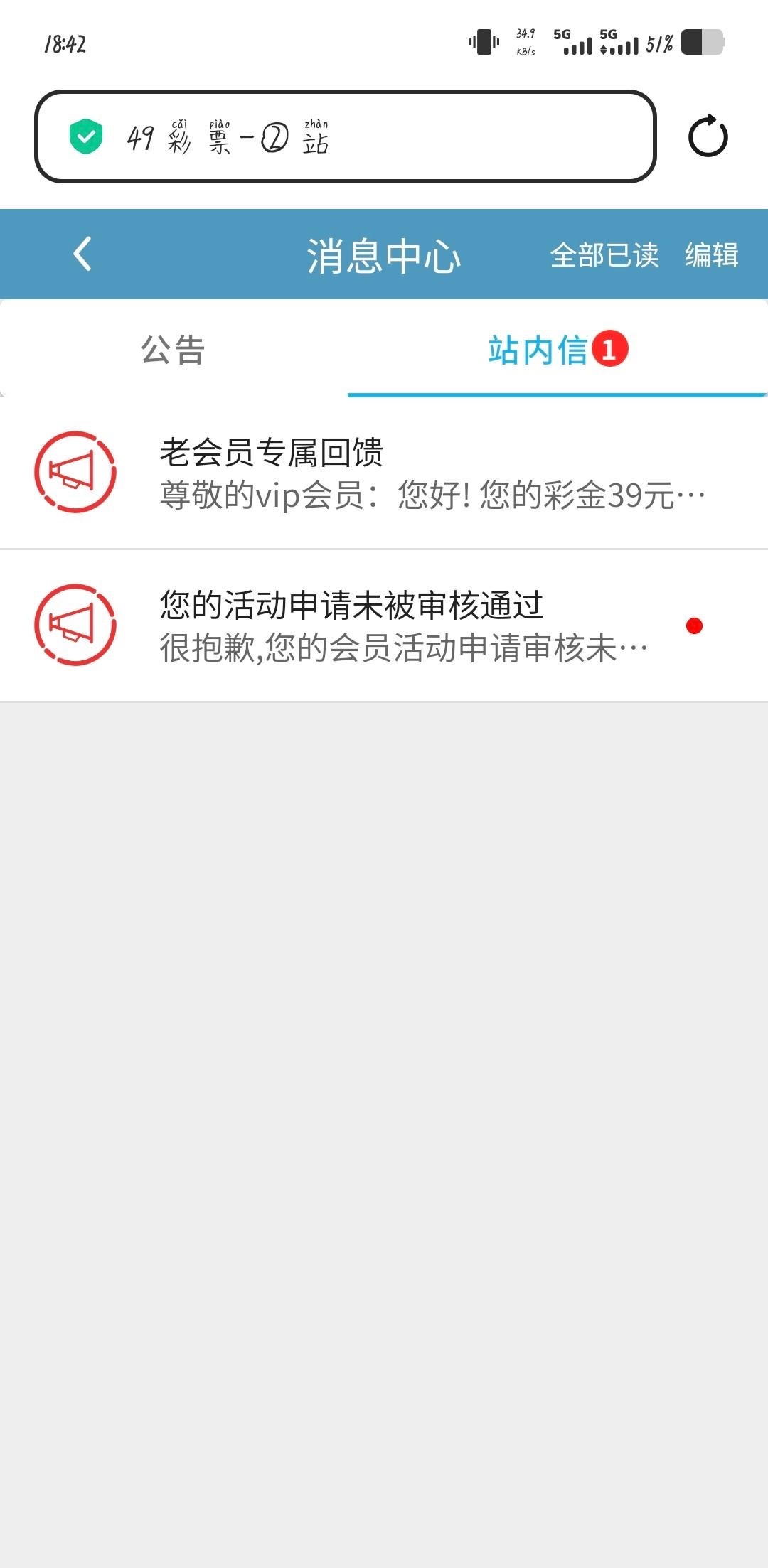Screen dimensions: 768x1568
Task: Switch to the 公告 tab
Action: [x=173, y=350]
